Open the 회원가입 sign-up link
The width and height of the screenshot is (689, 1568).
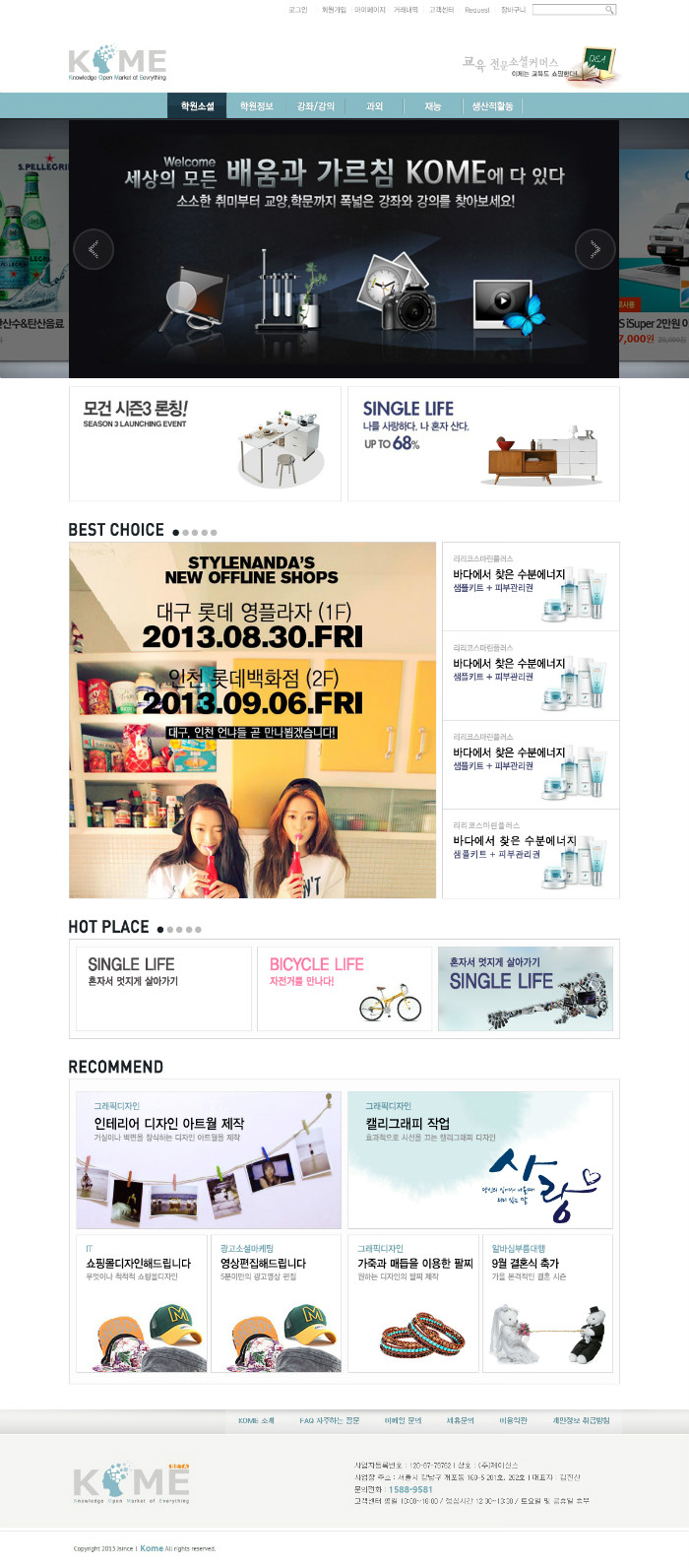(334, 10)
